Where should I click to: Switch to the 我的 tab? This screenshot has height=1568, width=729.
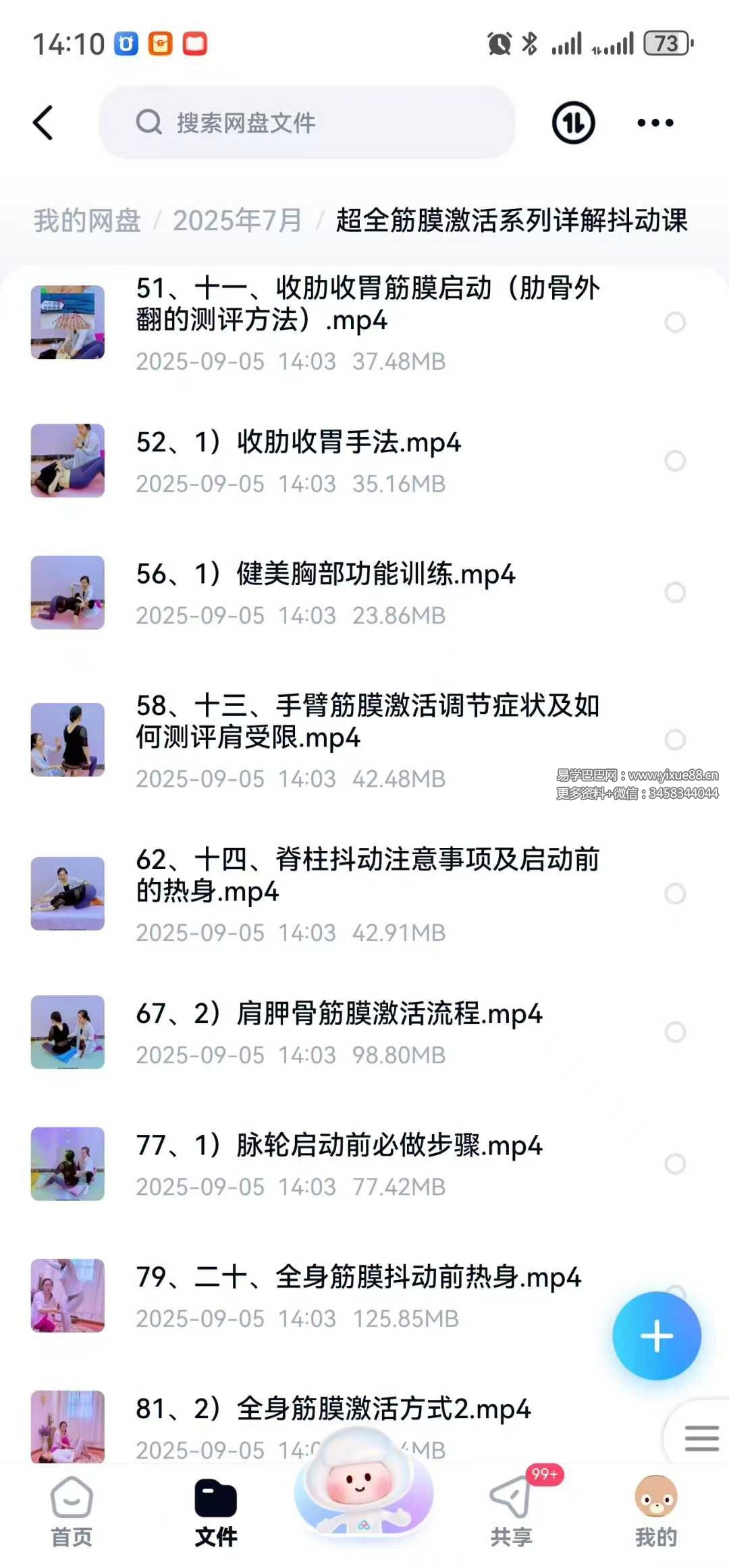pos(655,1511)
